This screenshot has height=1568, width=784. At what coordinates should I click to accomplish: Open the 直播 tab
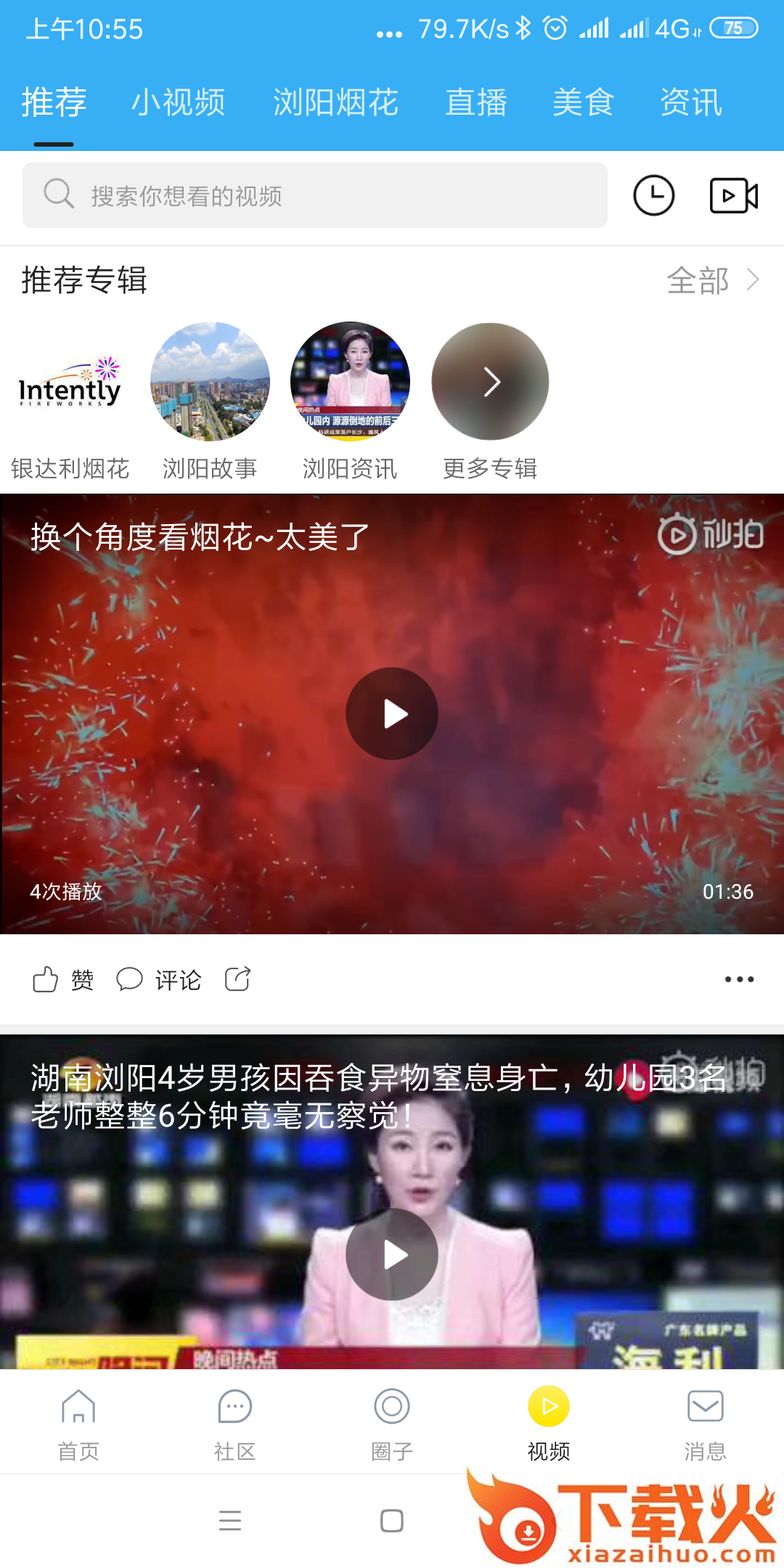point(475,102)
